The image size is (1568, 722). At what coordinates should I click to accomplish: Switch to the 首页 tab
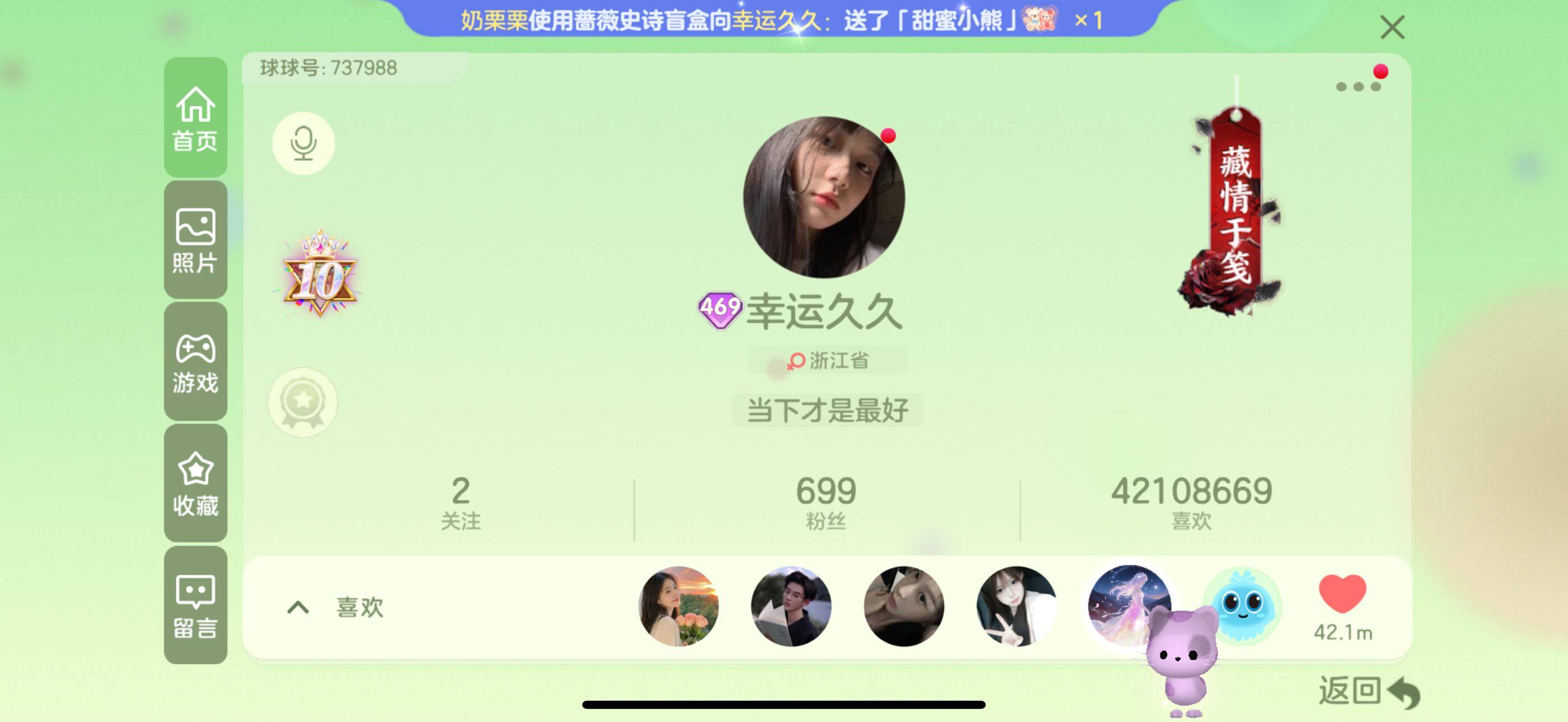click(195, 118)
